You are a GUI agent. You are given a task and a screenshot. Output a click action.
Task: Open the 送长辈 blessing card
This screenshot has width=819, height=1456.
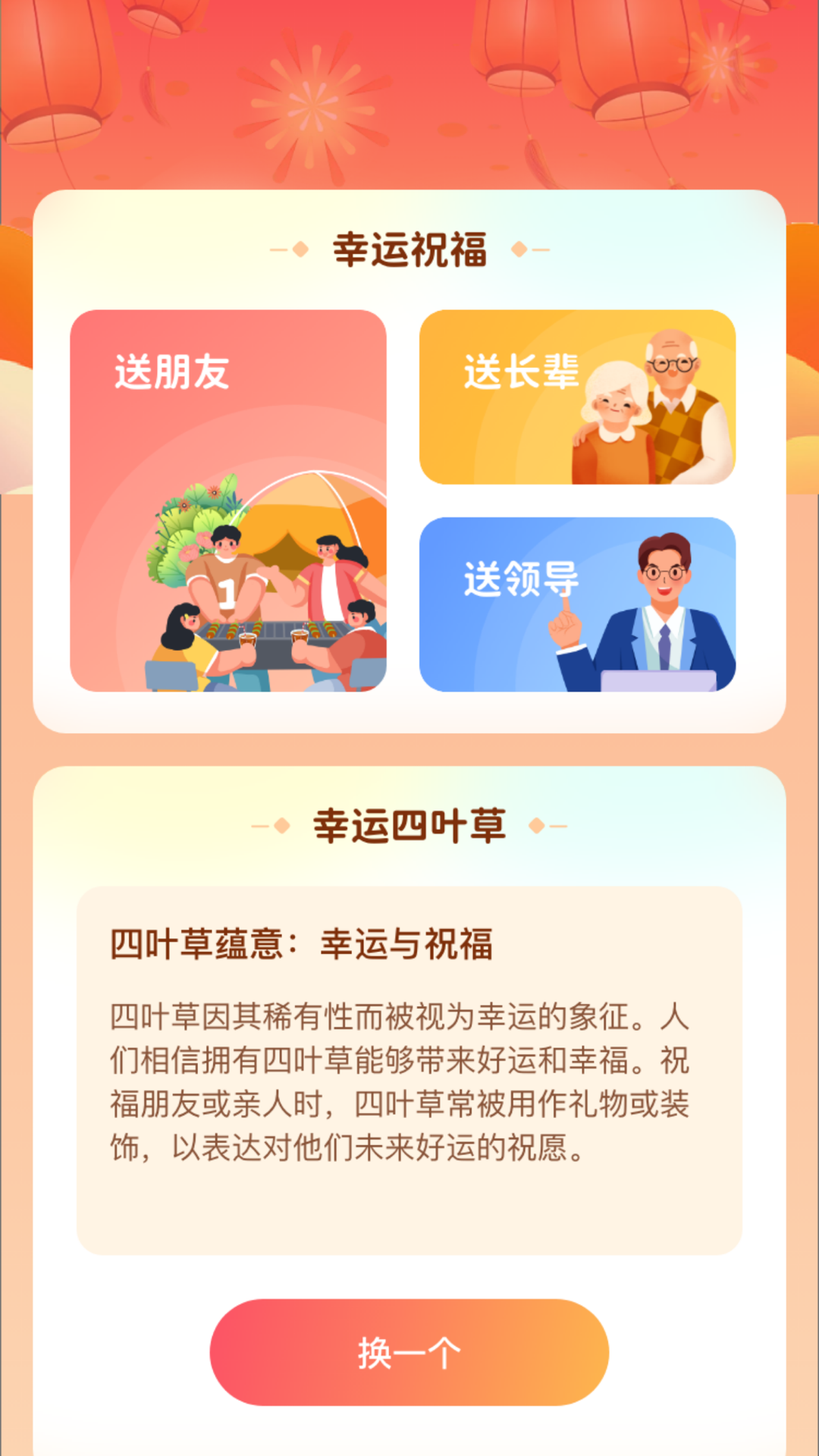coord(577,397)
